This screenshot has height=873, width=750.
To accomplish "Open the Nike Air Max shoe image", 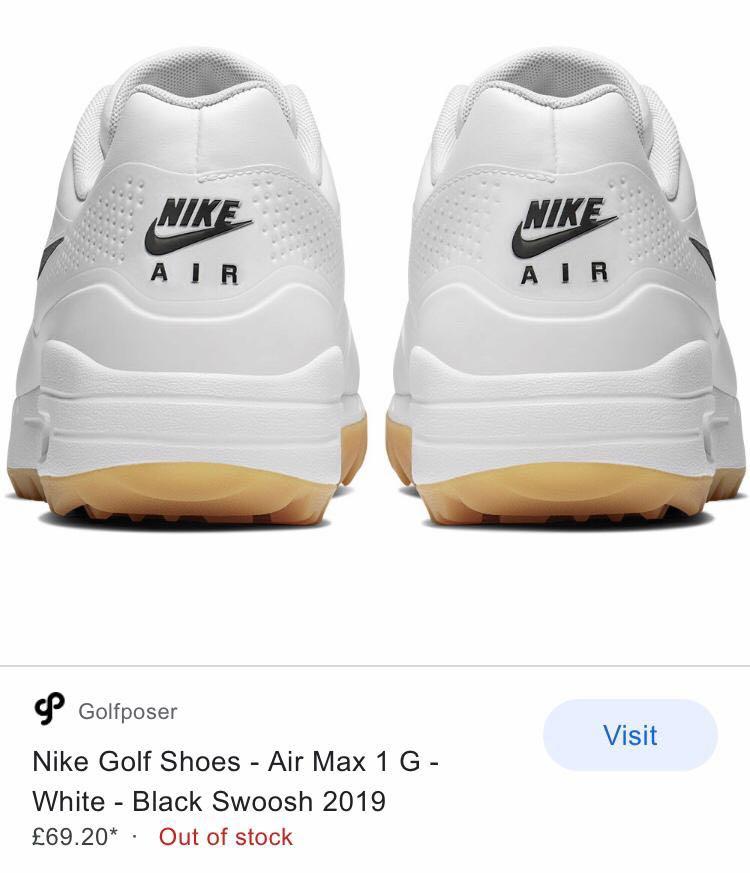I will click(374, 300).
